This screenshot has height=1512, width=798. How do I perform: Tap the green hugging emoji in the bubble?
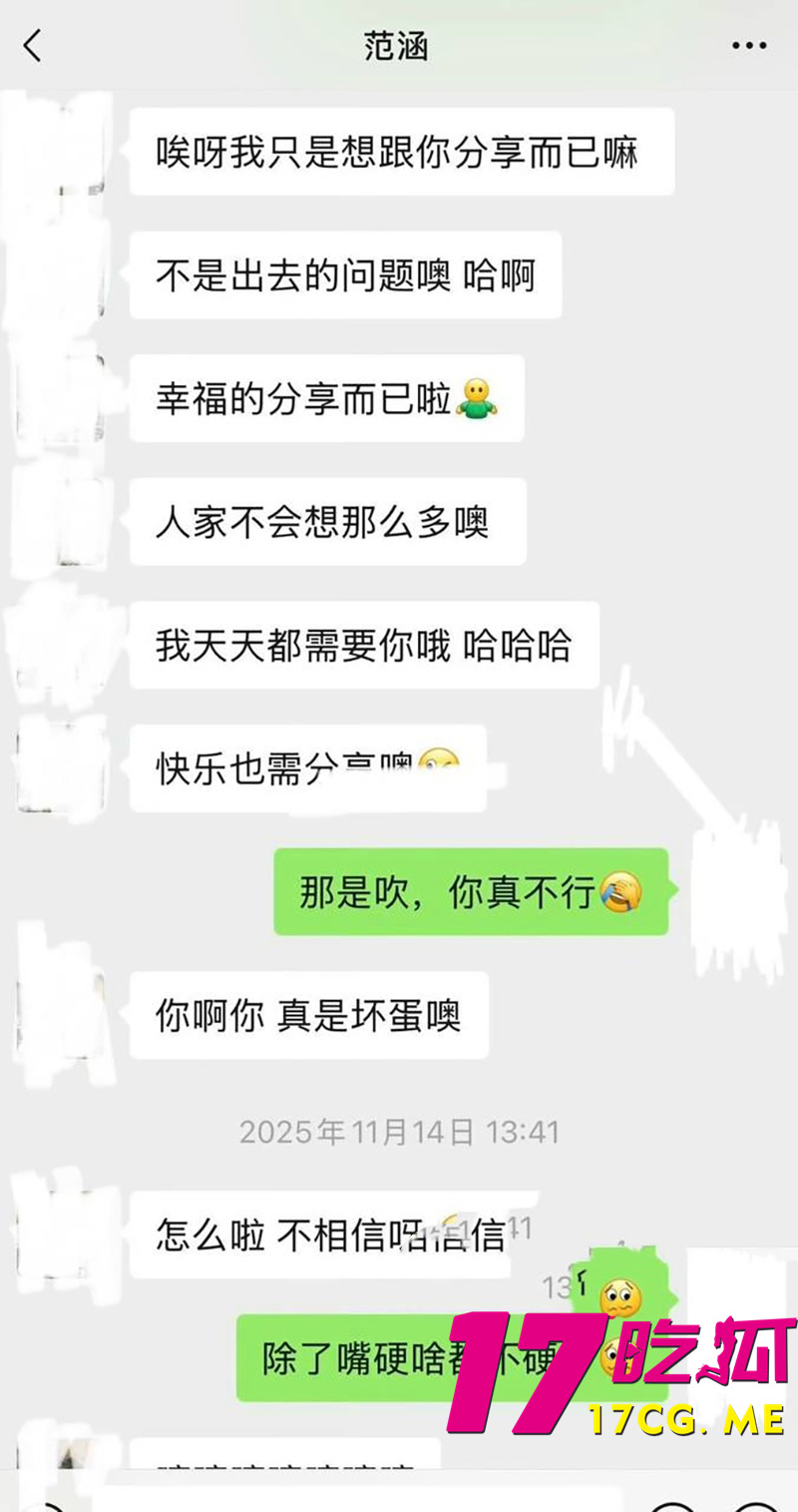pos(480,399)
